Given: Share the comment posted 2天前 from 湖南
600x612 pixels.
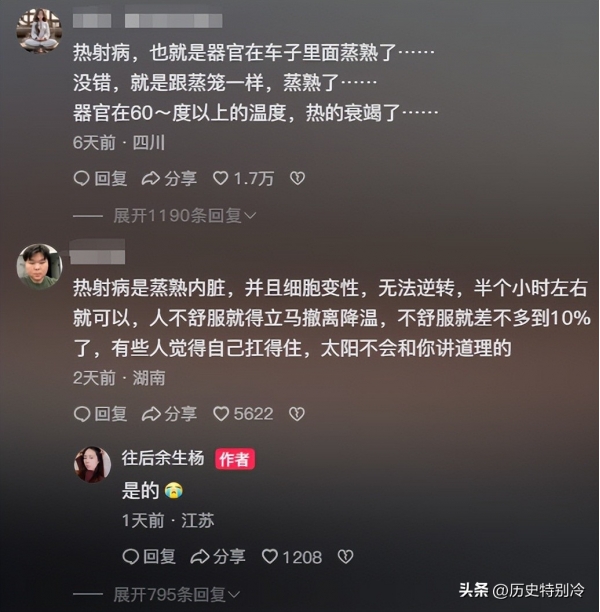Looking at the screenshot, I should coord(168,414).
